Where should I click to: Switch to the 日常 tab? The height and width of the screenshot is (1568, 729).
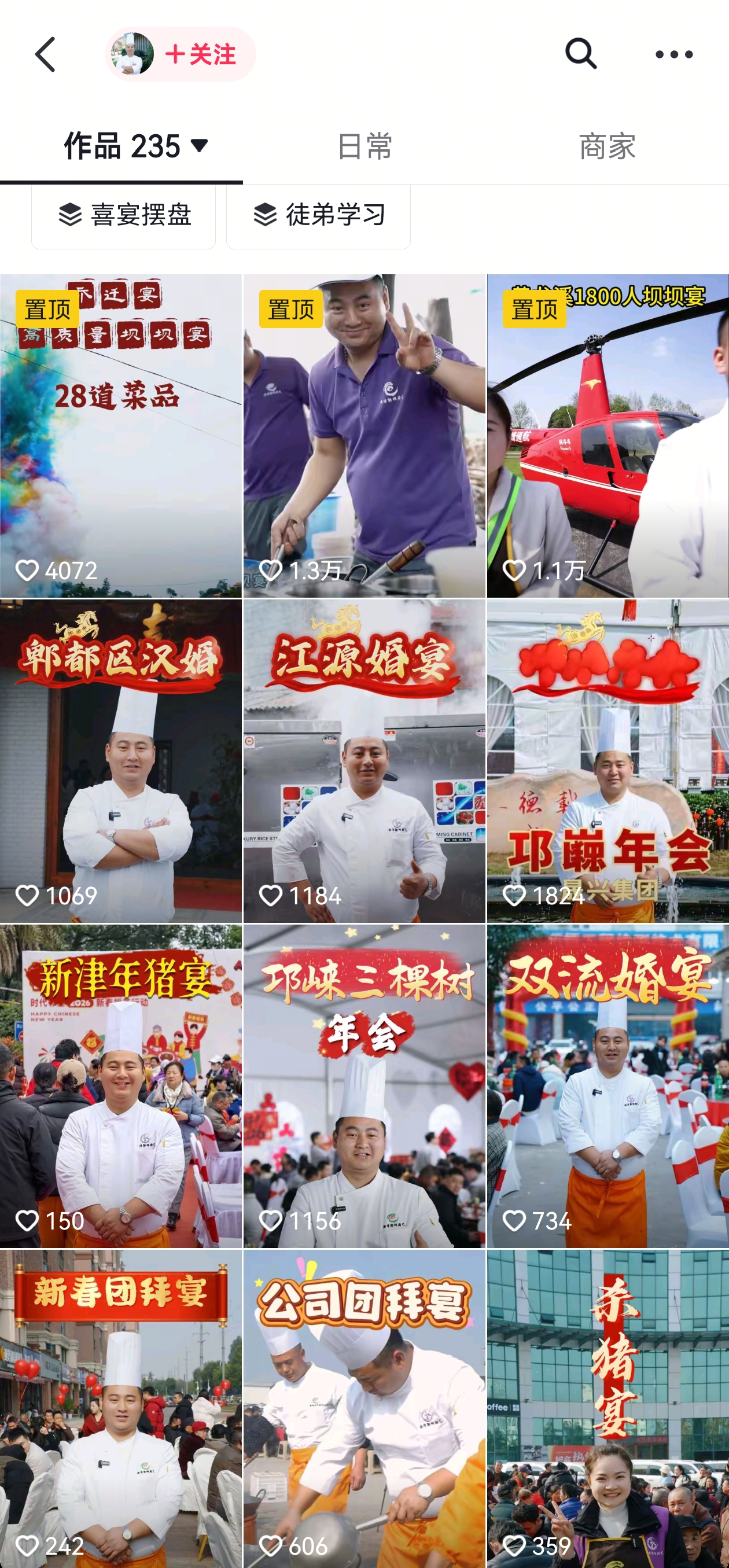[365, 147]
